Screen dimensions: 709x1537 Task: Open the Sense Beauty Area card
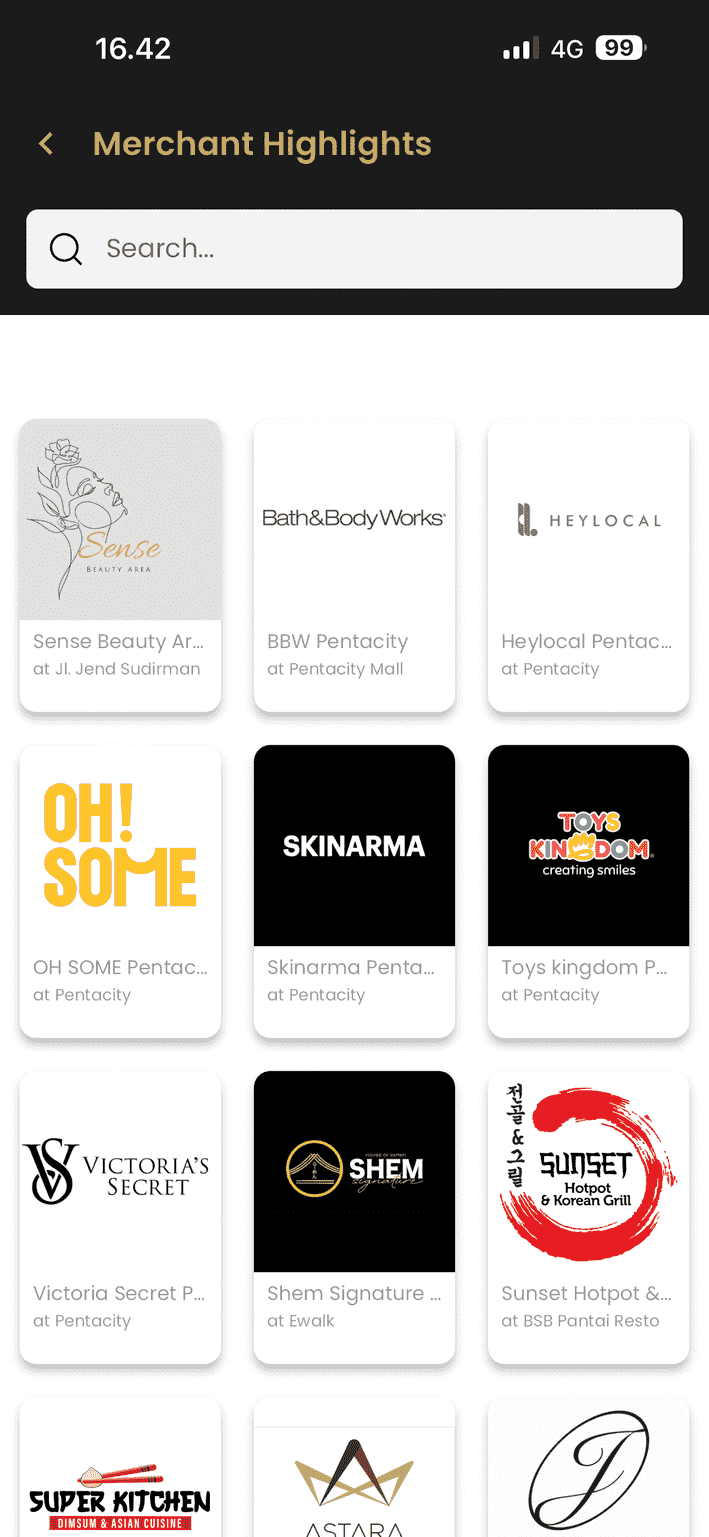(x=120, y=565)
